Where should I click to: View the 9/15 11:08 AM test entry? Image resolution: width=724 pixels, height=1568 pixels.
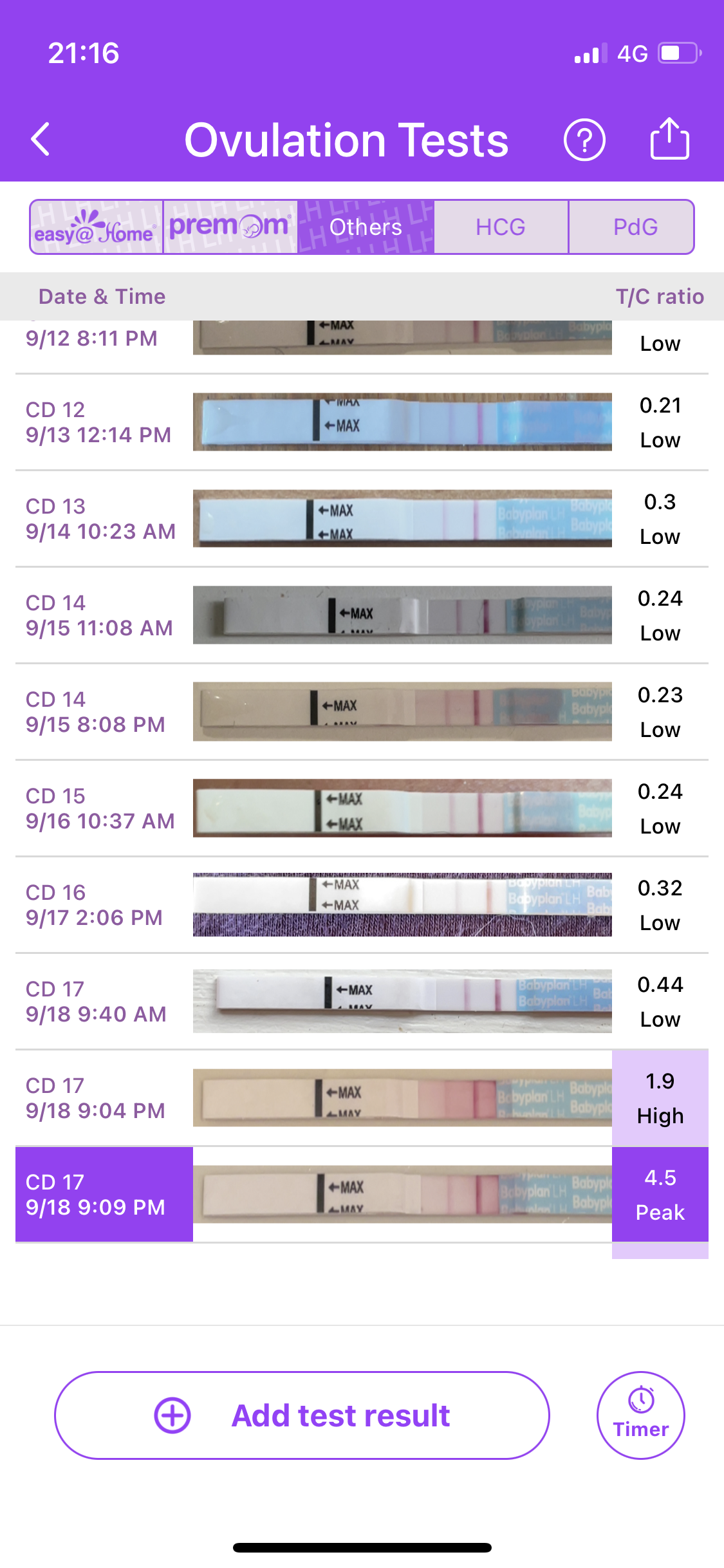tap(360, 615)
